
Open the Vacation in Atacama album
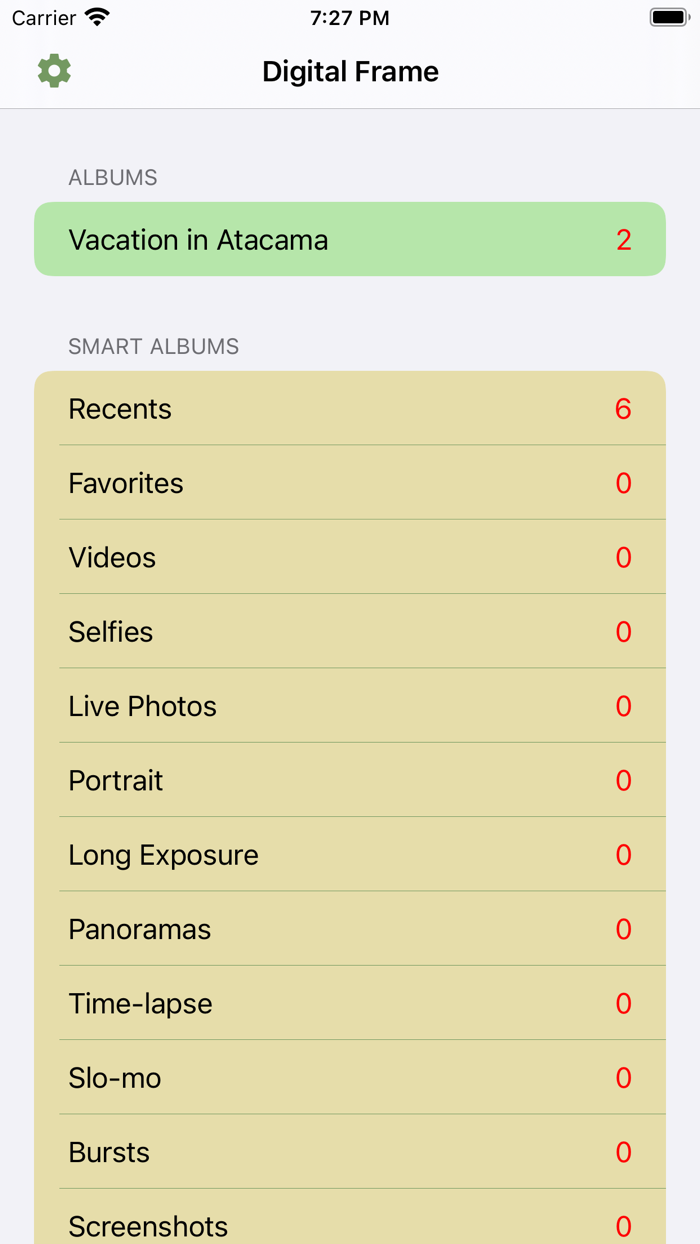[x=349, y=240]
